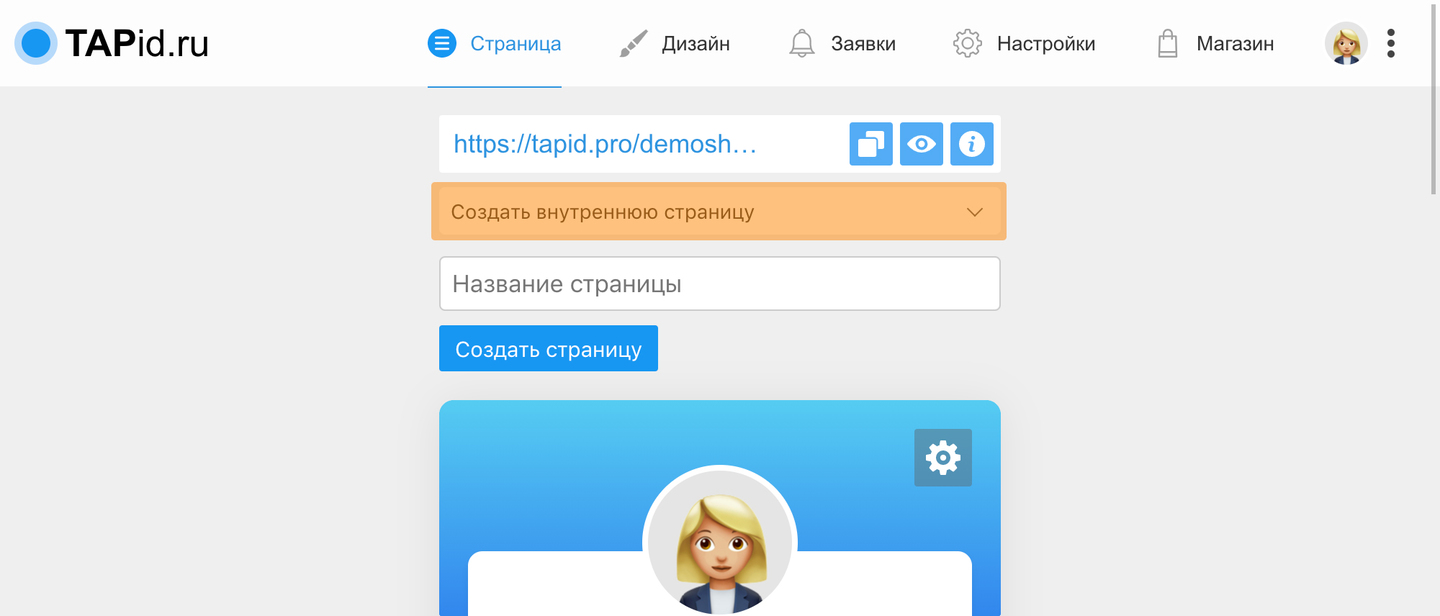Preview the page with the eye icon
The width and height of the screenshot is (1440, 616).
click(921, 144)
